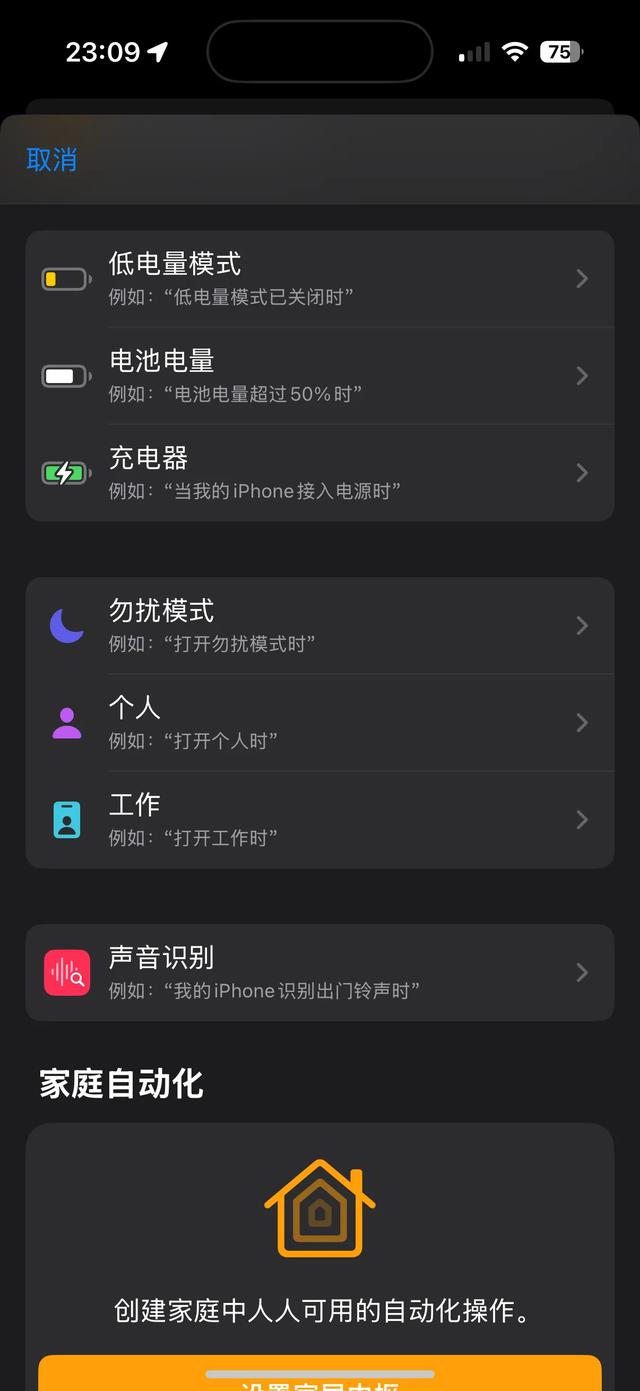Open the 低电量模式 trigger

coord(320,279)
